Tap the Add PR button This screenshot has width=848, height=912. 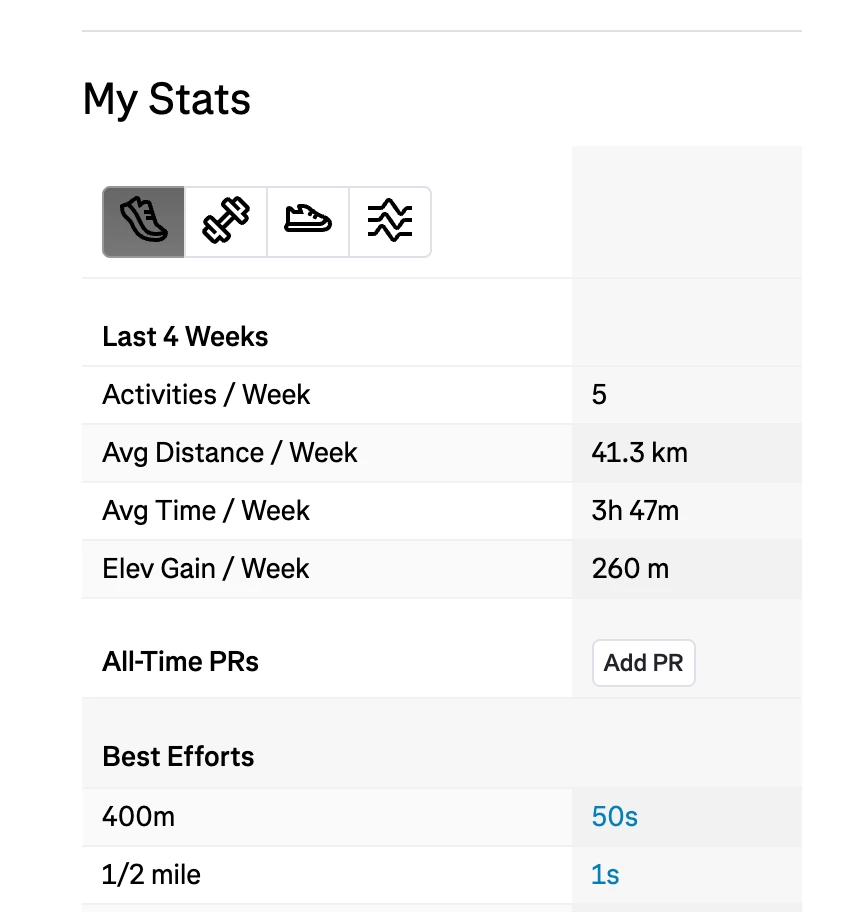pos(643,663)
